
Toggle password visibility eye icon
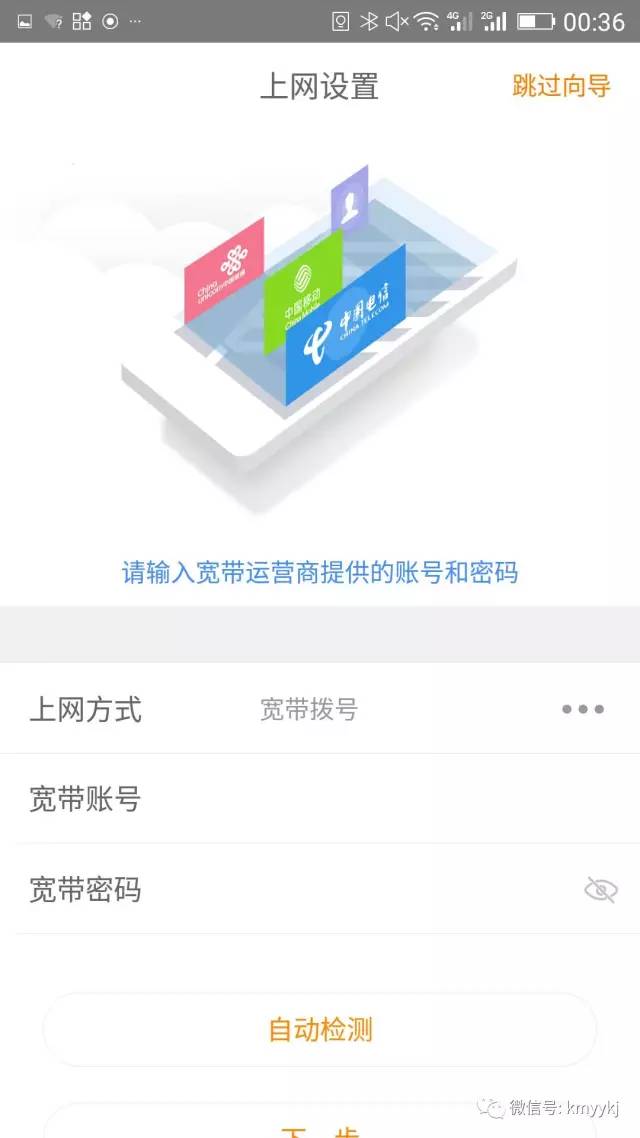pos(600,889)
